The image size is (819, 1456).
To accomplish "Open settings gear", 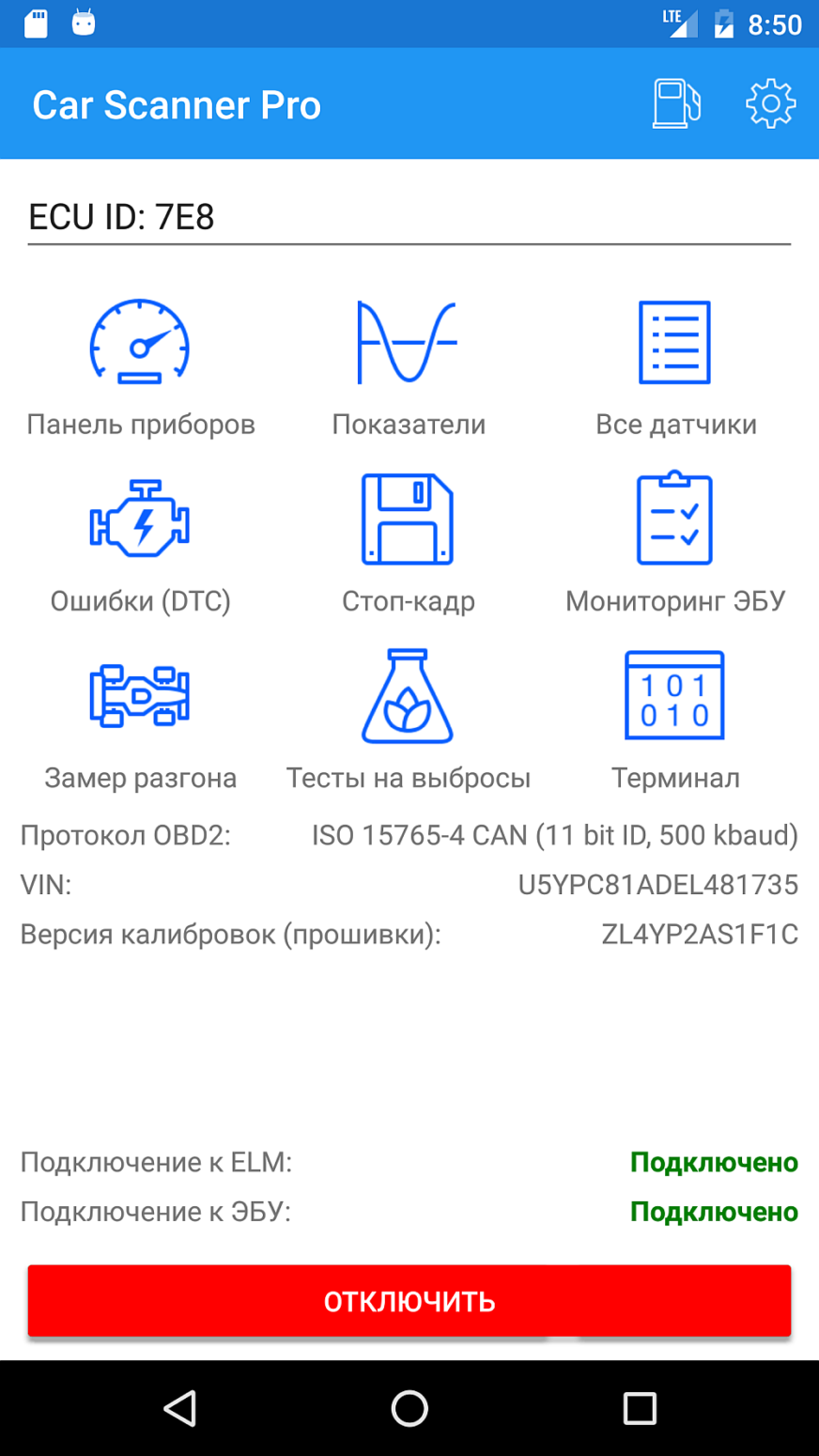I will tap(770, 103).
